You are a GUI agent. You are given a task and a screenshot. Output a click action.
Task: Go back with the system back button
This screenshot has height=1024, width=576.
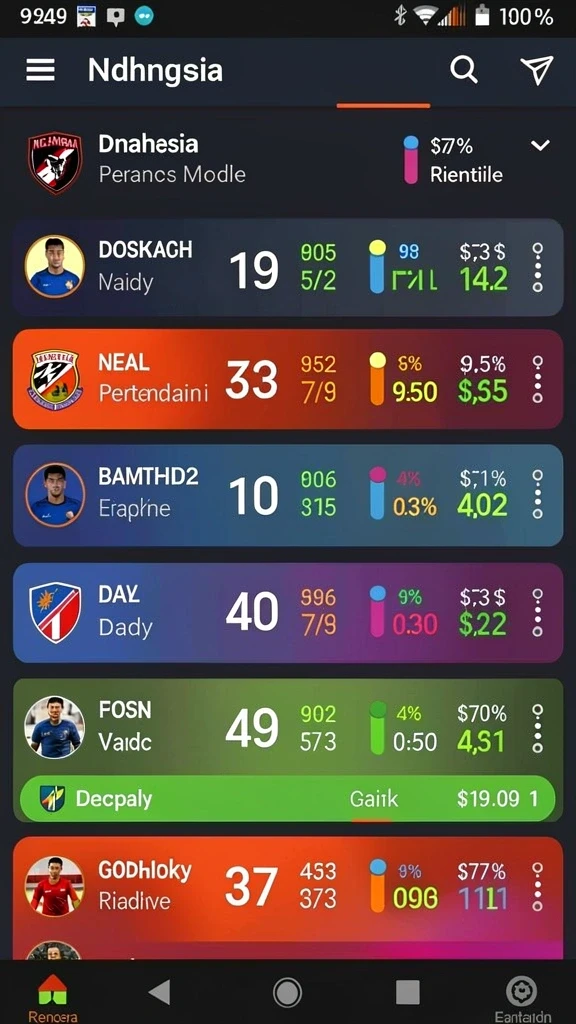pyautogui.click(x=159, y=992)
